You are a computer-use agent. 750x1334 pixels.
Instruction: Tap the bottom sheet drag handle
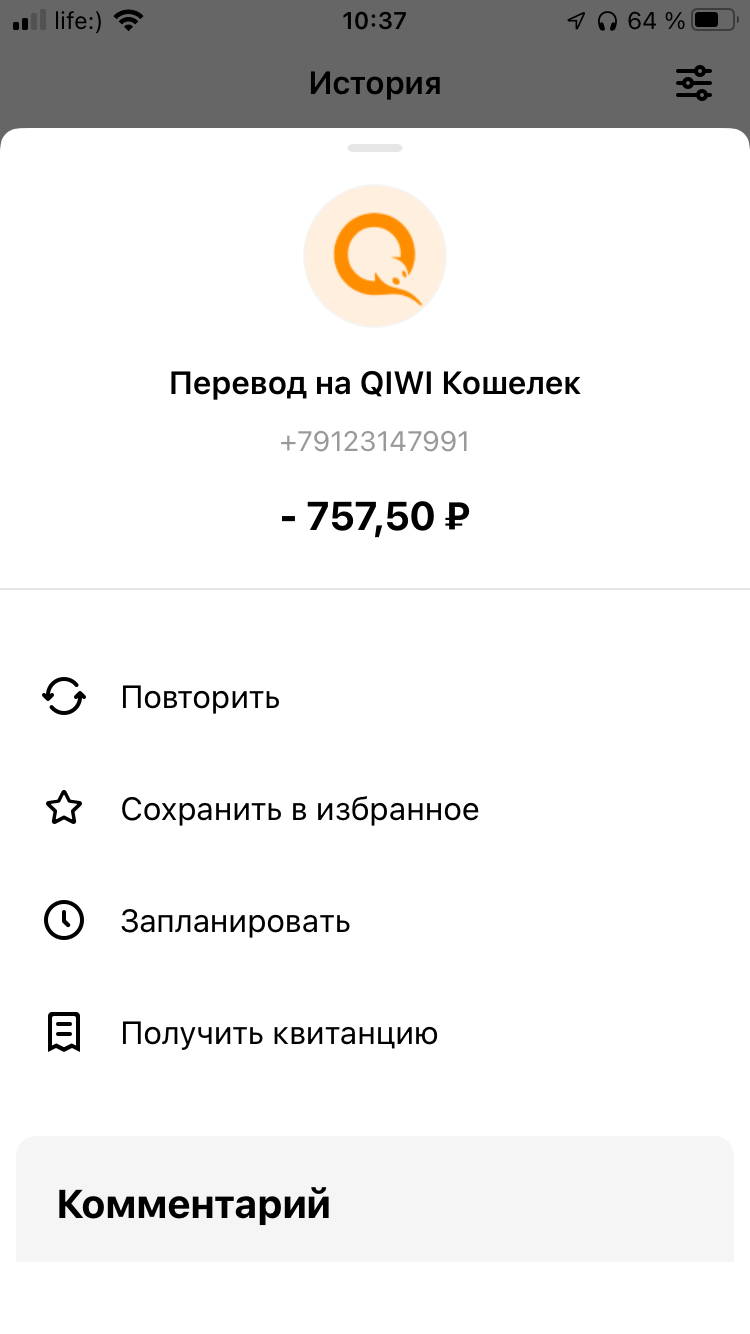pyautogui.click(x=375, y=148)
